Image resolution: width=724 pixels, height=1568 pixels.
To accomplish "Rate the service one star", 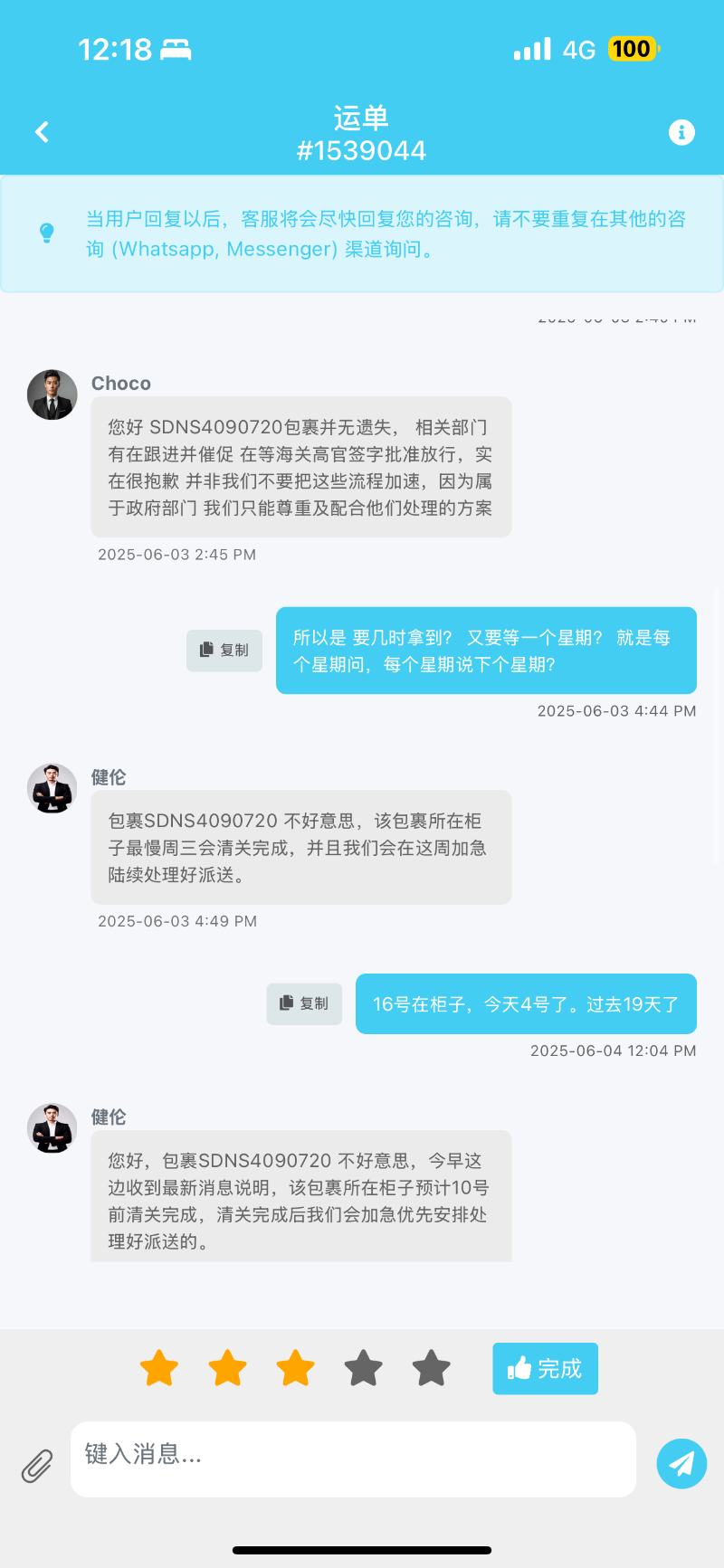I will tap(159, 1368).
